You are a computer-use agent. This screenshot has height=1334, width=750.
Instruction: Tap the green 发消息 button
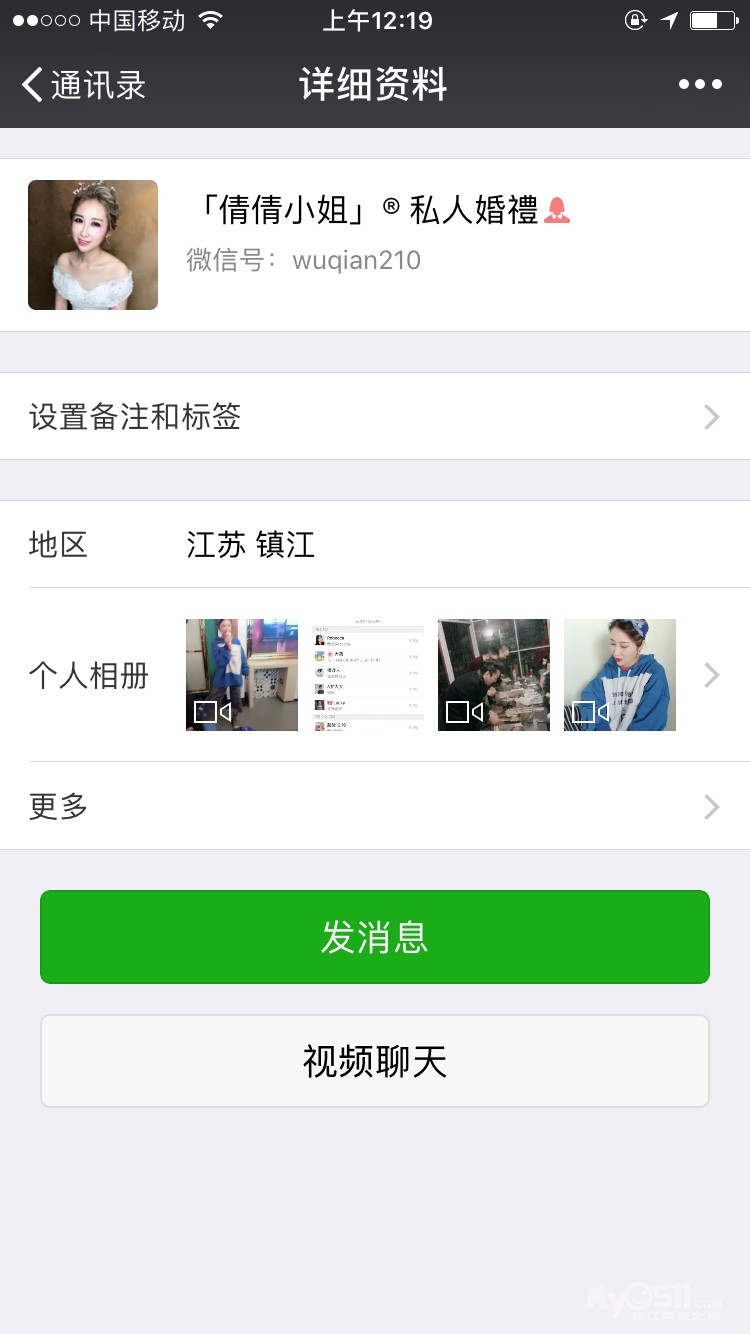click(x=375, y=937)
